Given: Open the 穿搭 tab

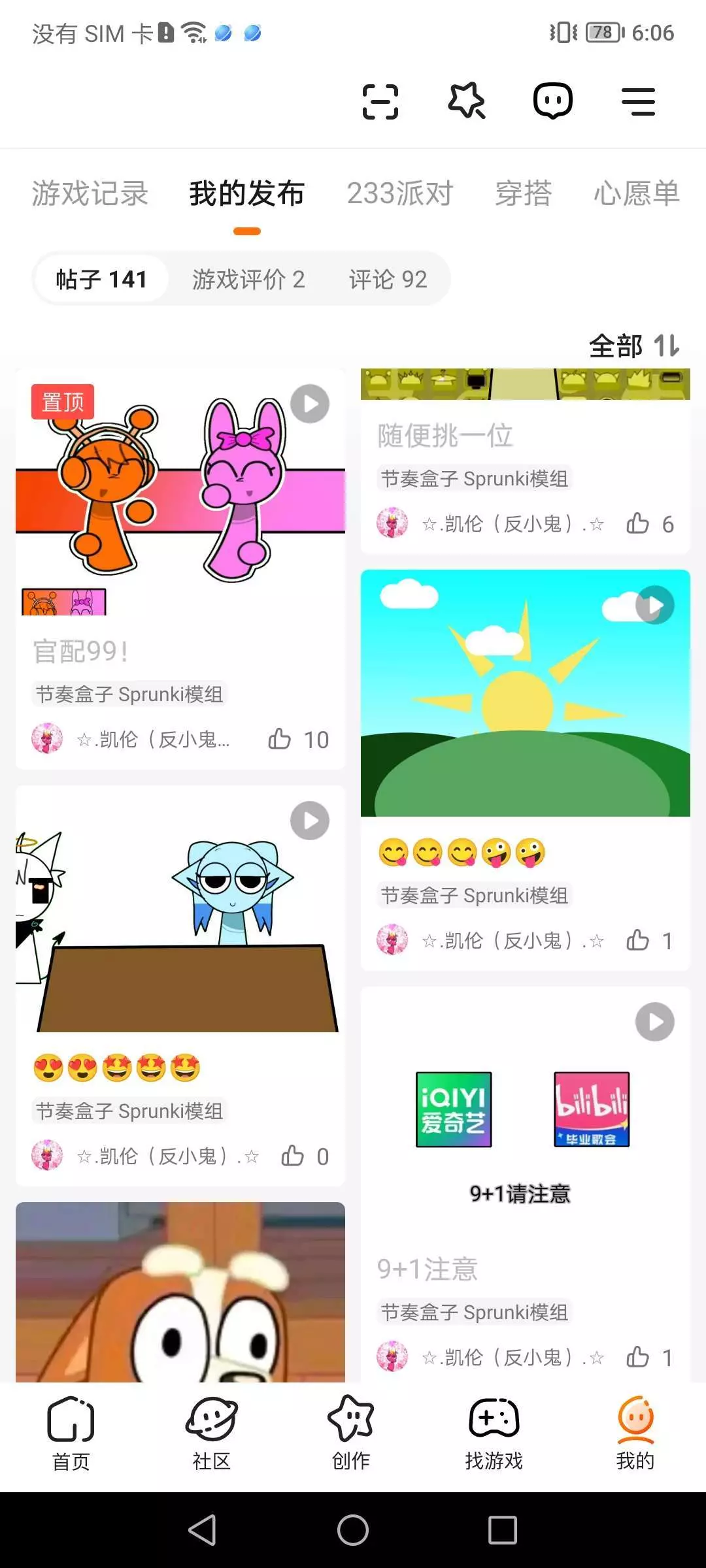Looking at the screenshot, I should (524, 193).
